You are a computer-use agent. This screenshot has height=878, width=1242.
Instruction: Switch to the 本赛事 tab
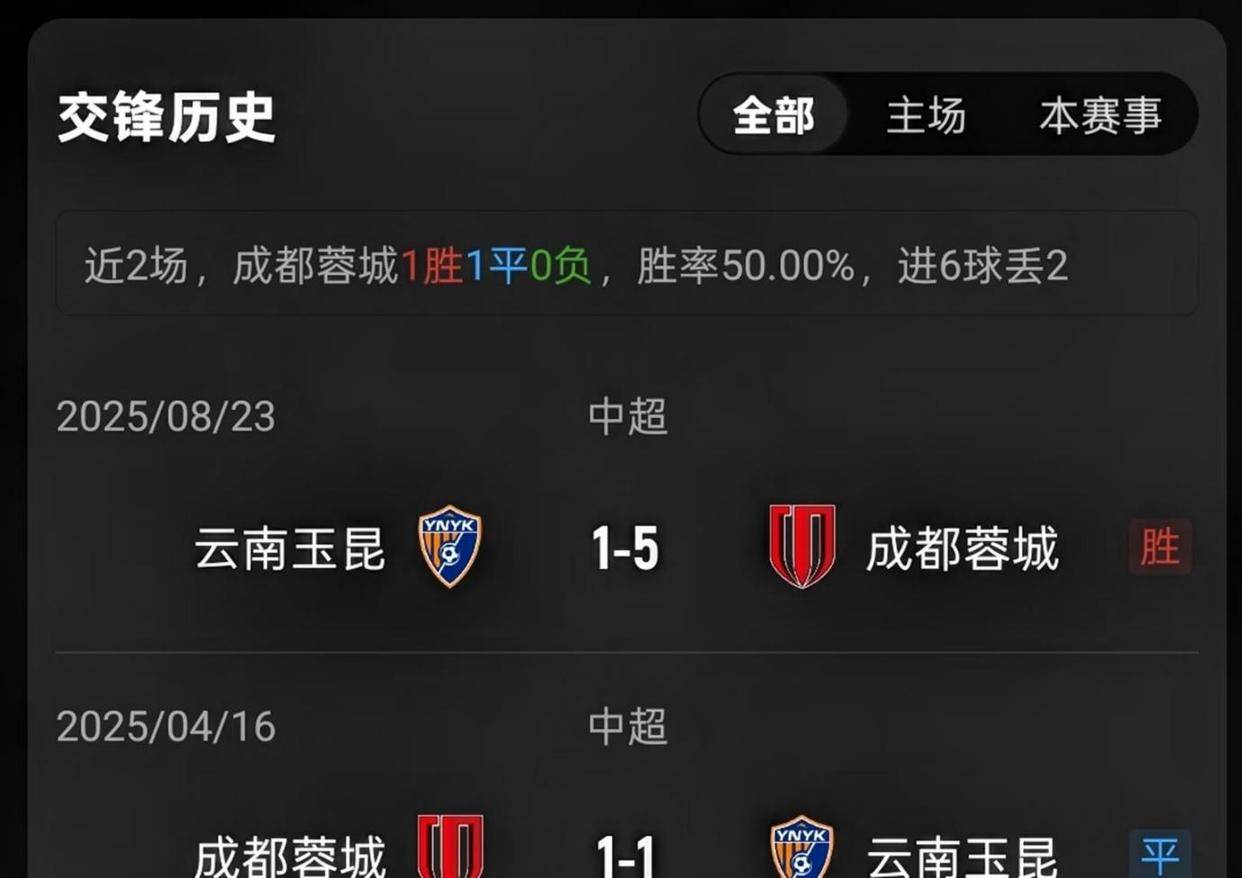point(1100,116)
